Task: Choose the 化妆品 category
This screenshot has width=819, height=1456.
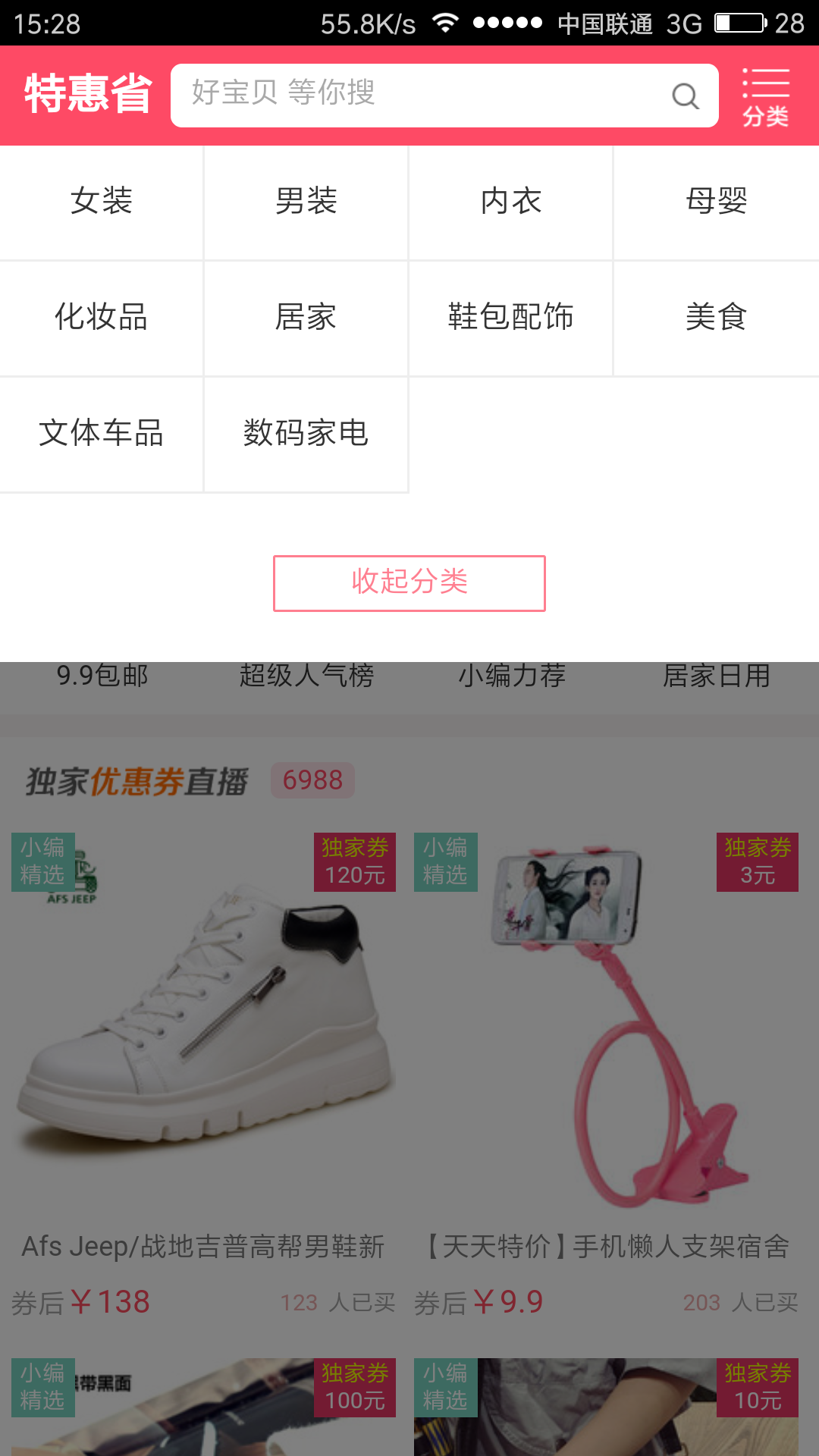Action: click(x=102, y=318)
